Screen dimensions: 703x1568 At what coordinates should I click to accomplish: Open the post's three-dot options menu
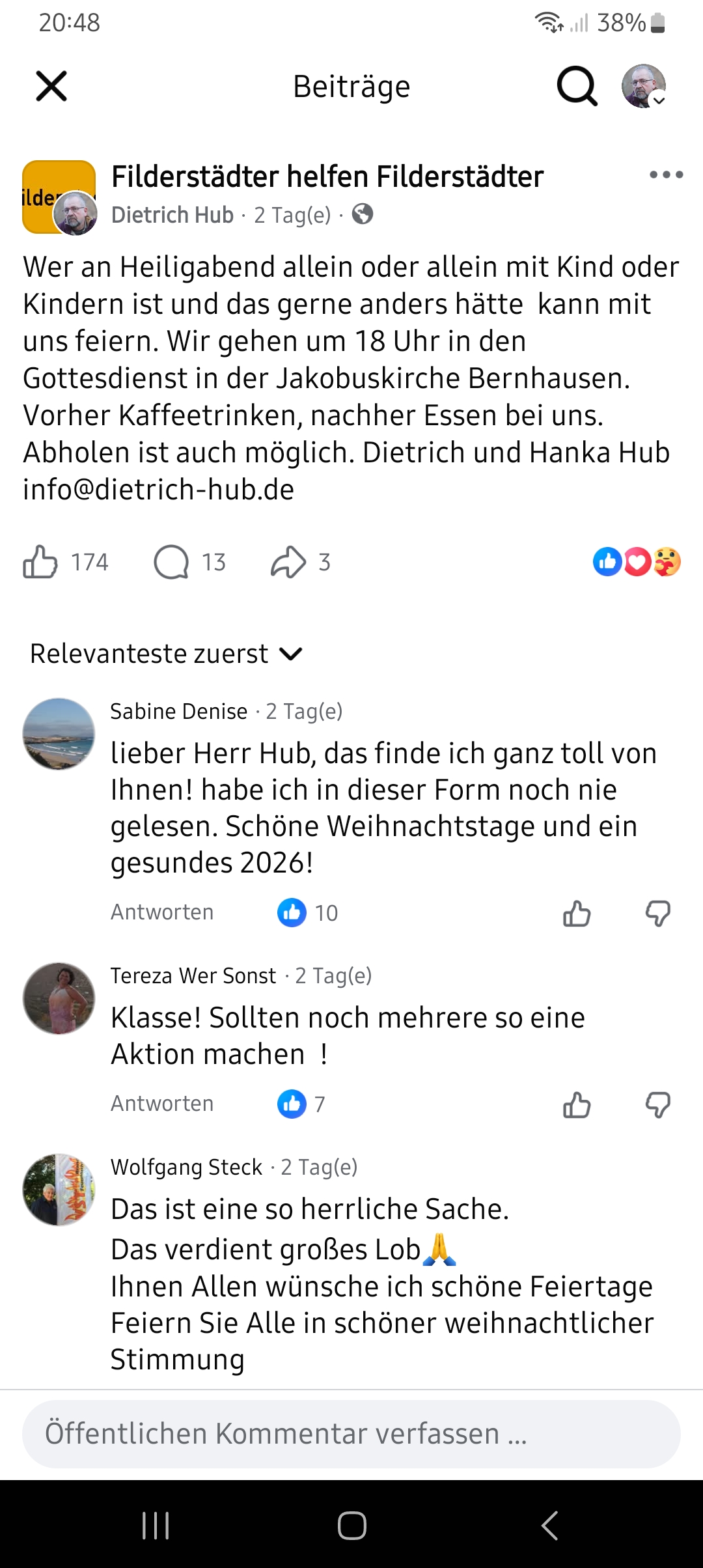coord(666,175)
